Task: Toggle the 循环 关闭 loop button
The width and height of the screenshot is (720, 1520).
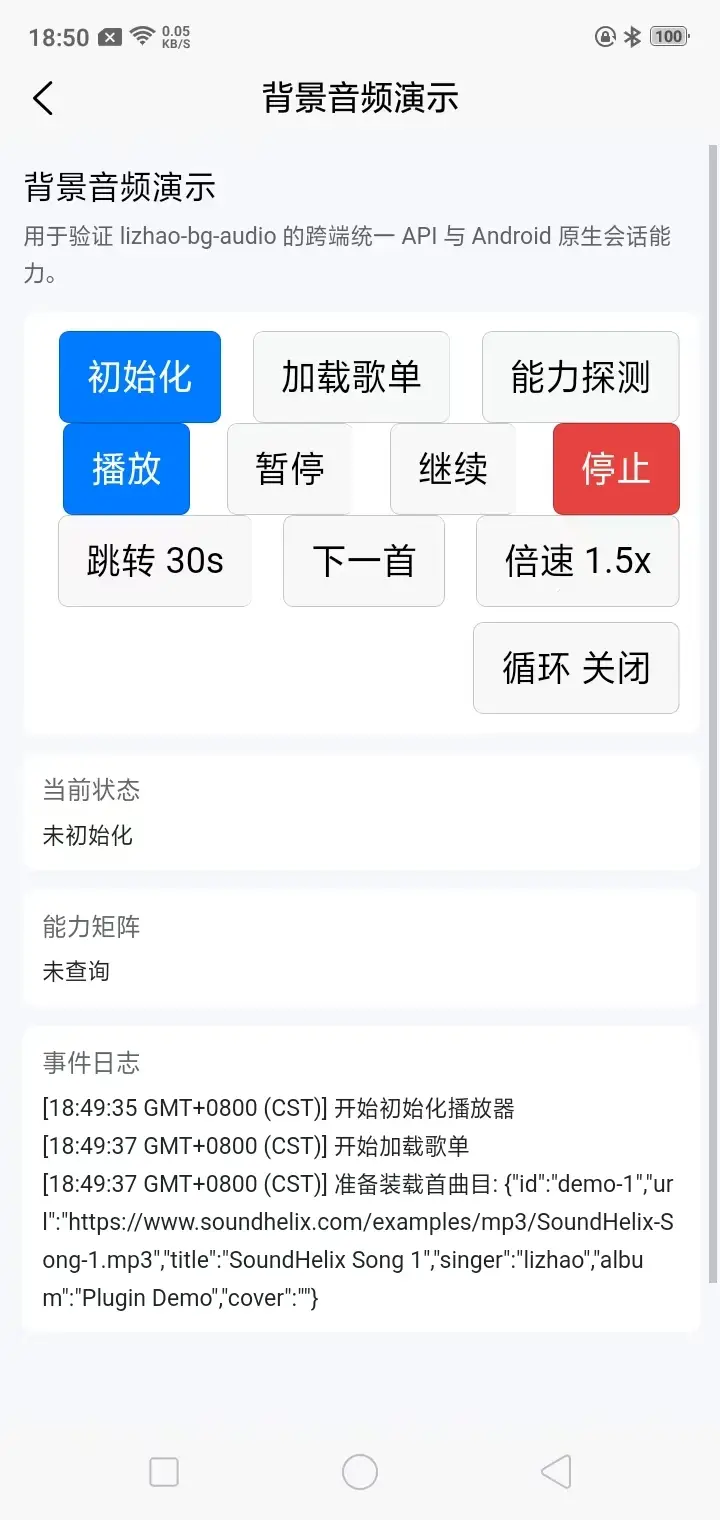Action: [576, 668]
